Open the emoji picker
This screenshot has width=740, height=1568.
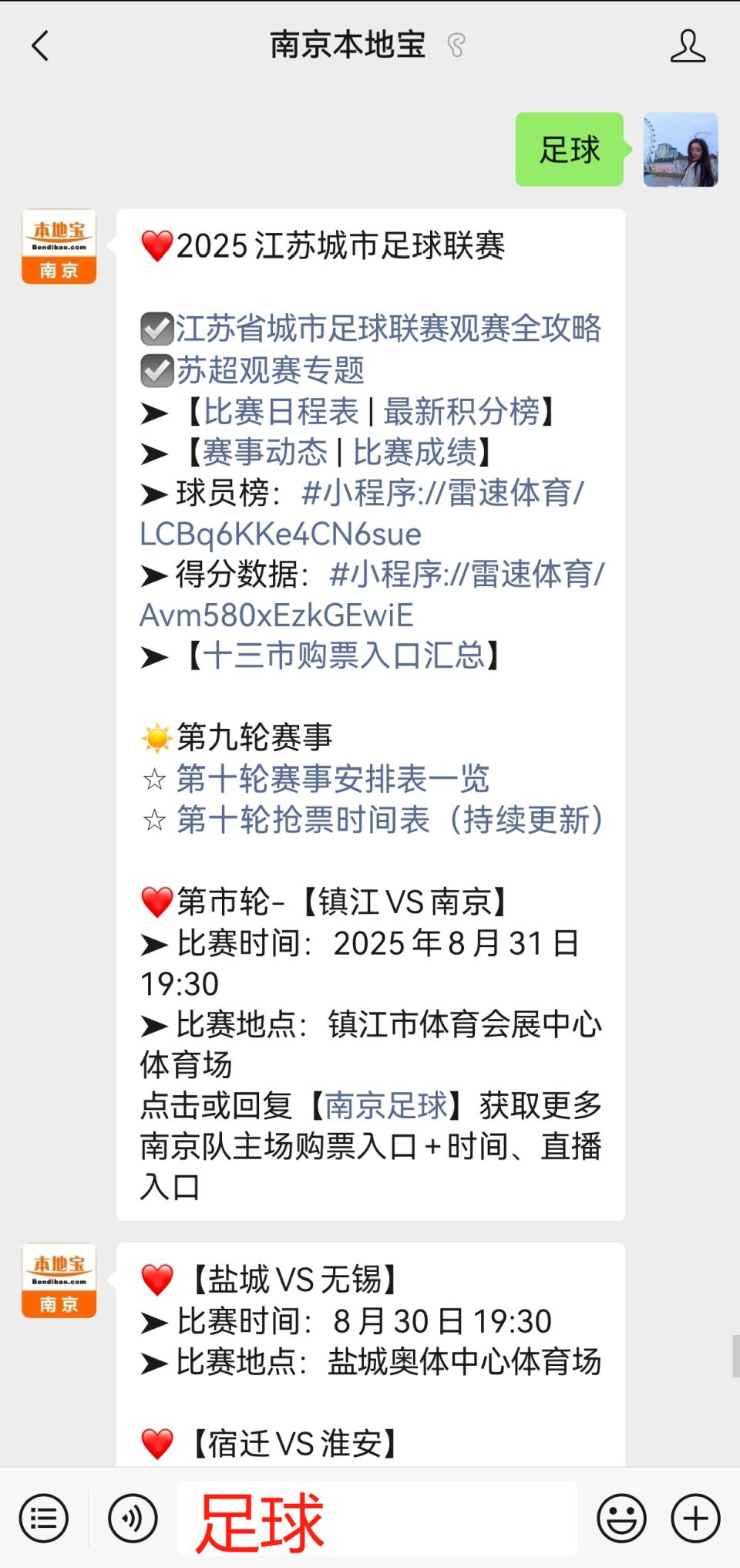(621, 1519)
